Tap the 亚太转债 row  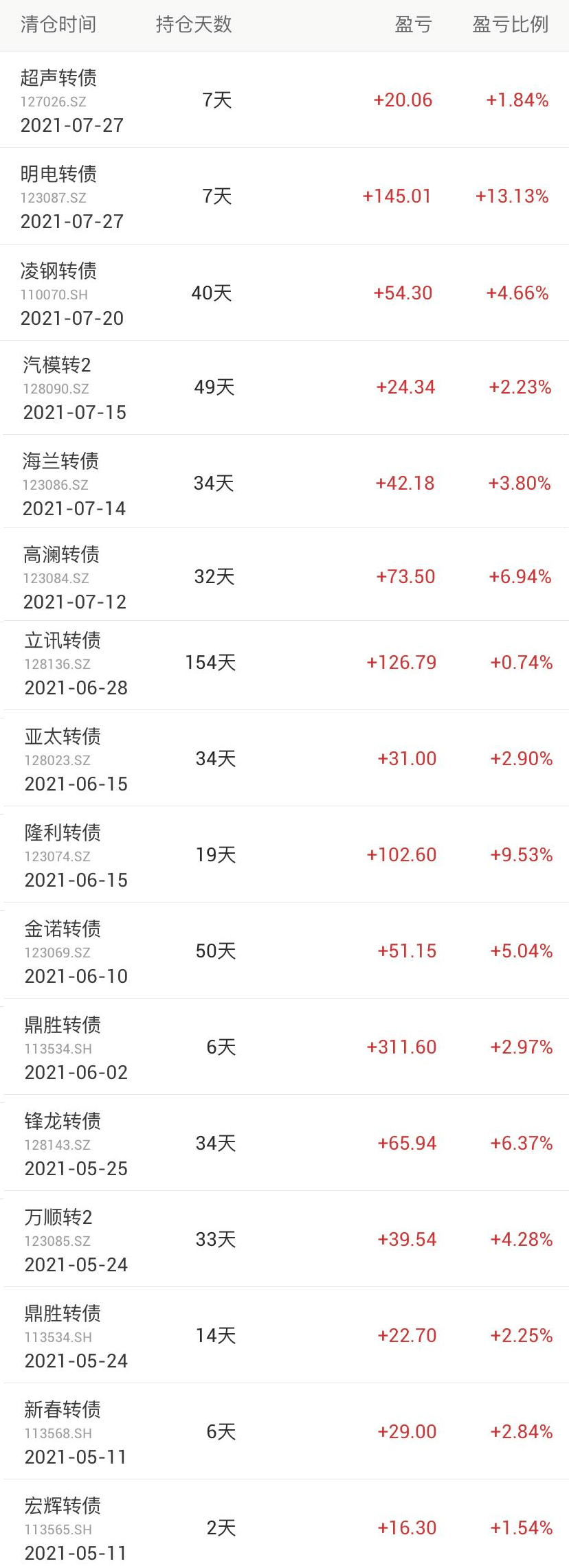click(x=284, y=759)
